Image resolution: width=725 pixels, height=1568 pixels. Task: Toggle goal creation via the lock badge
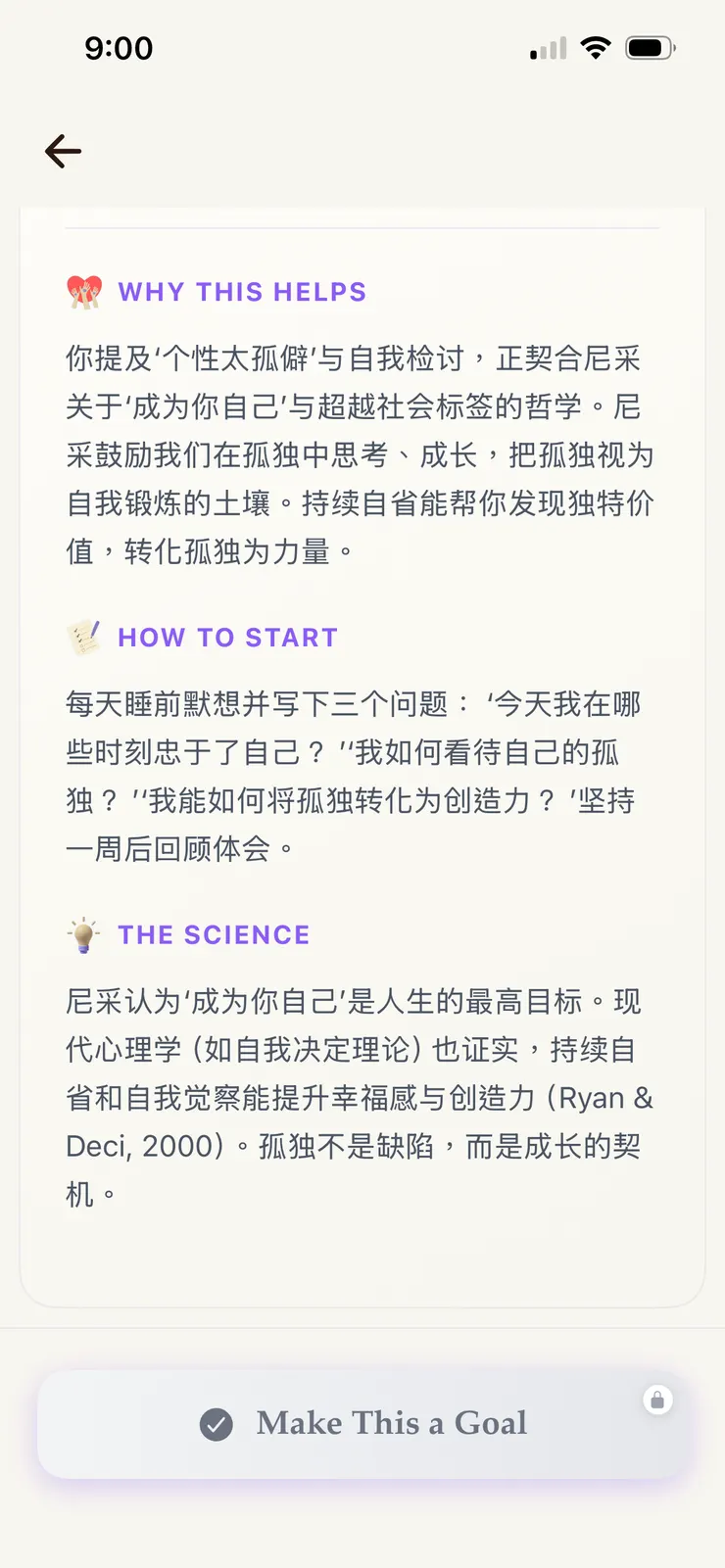(x=657, y=1399)
